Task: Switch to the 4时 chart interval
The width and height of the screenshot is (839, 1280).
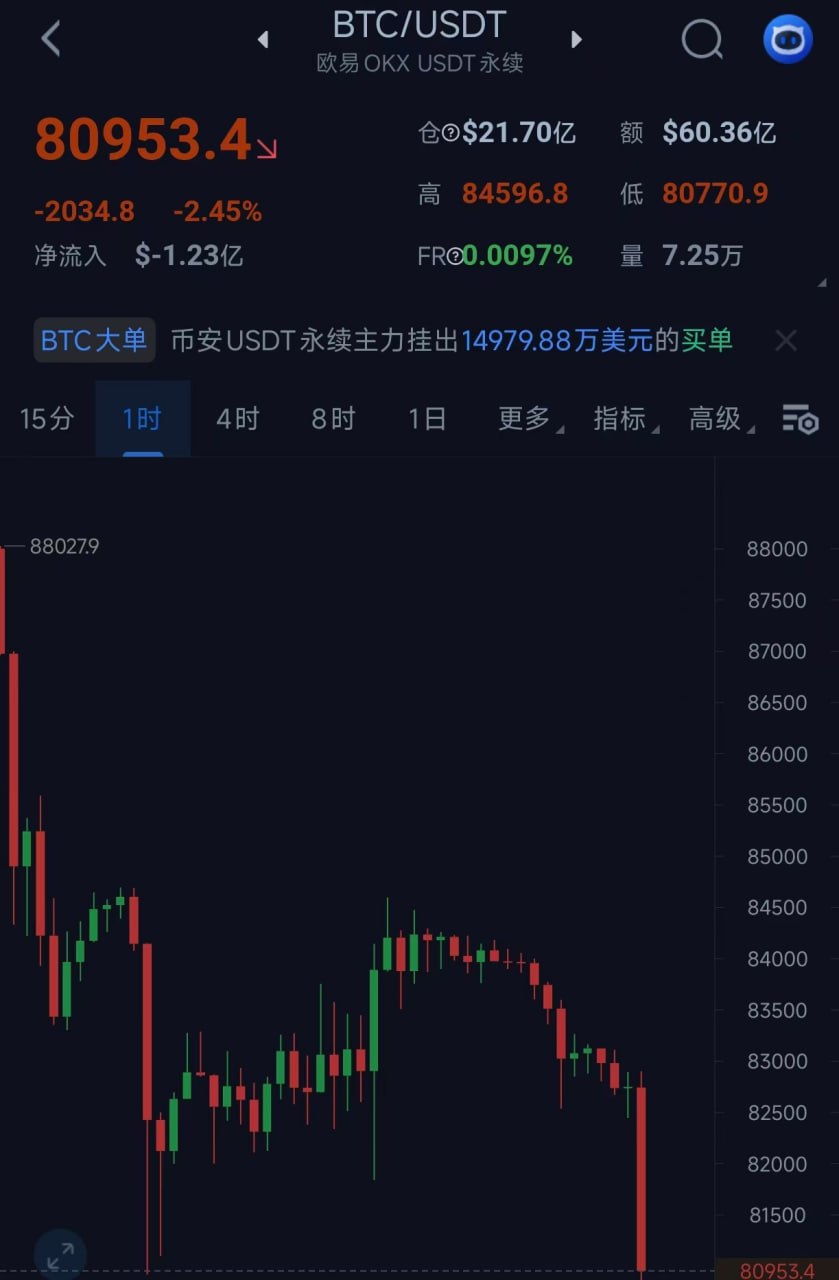Action: [238, 418]
